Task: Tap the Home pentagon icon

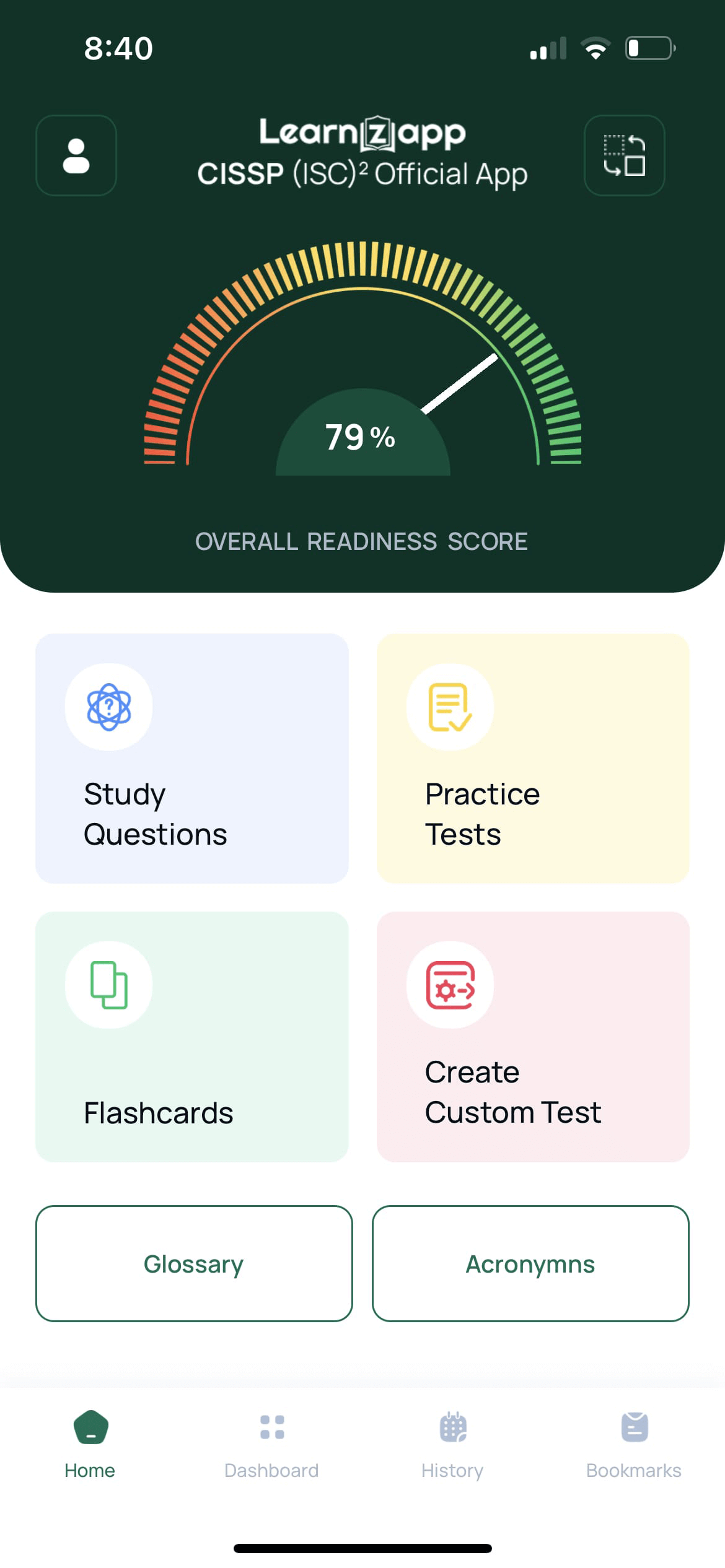Action: [90, 1426]
